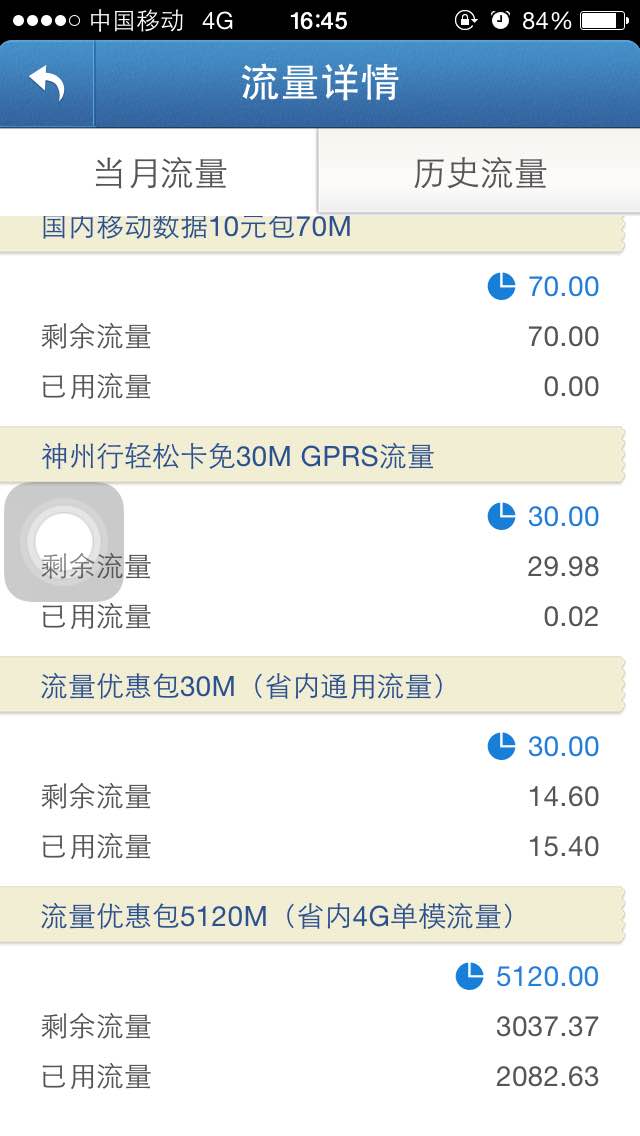Open the AssistiveTouch floating button
The height and width of the screenshot is (1136, 640).
pos(64,541)
